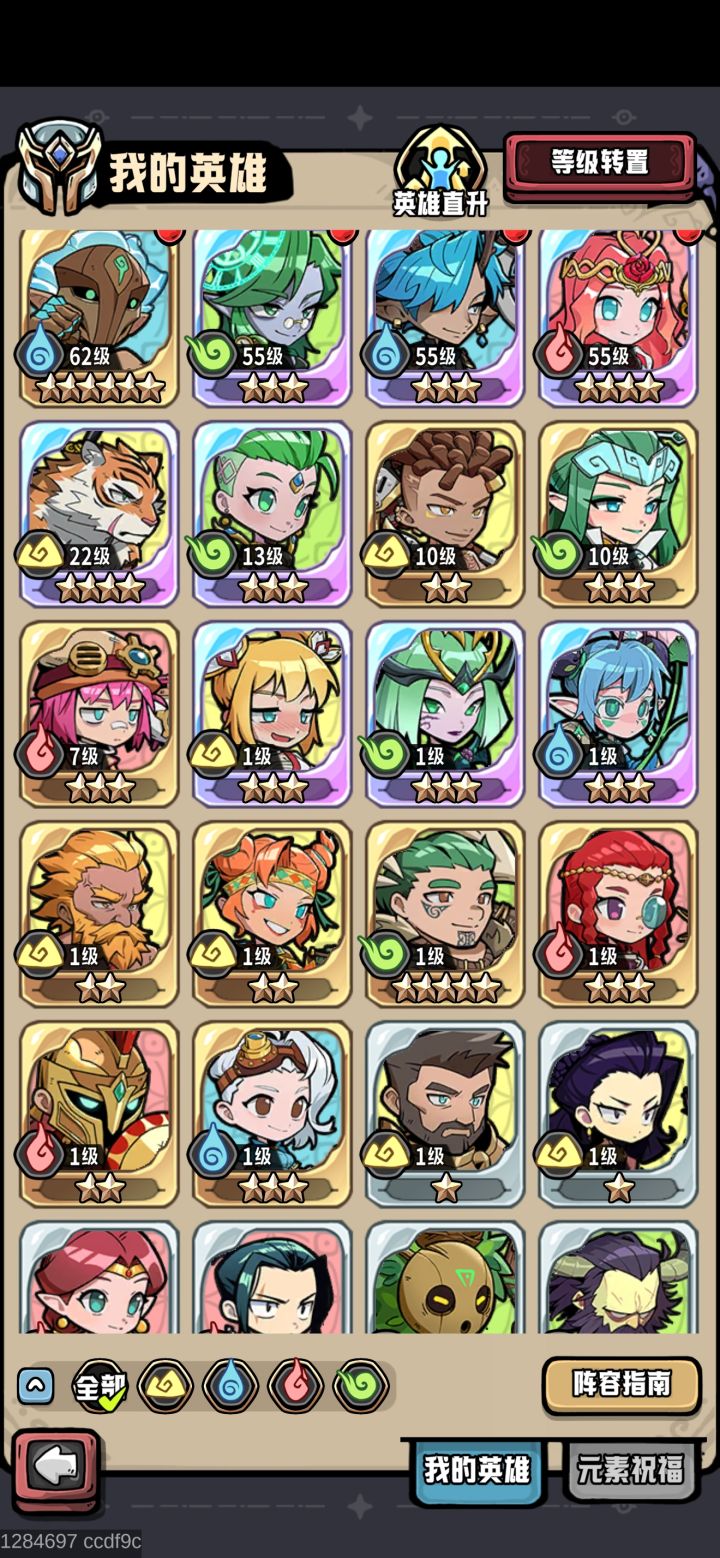720x1558 pixels.
Task: Tap the red fire element filter icon
Action: (x=295, y=1387)
